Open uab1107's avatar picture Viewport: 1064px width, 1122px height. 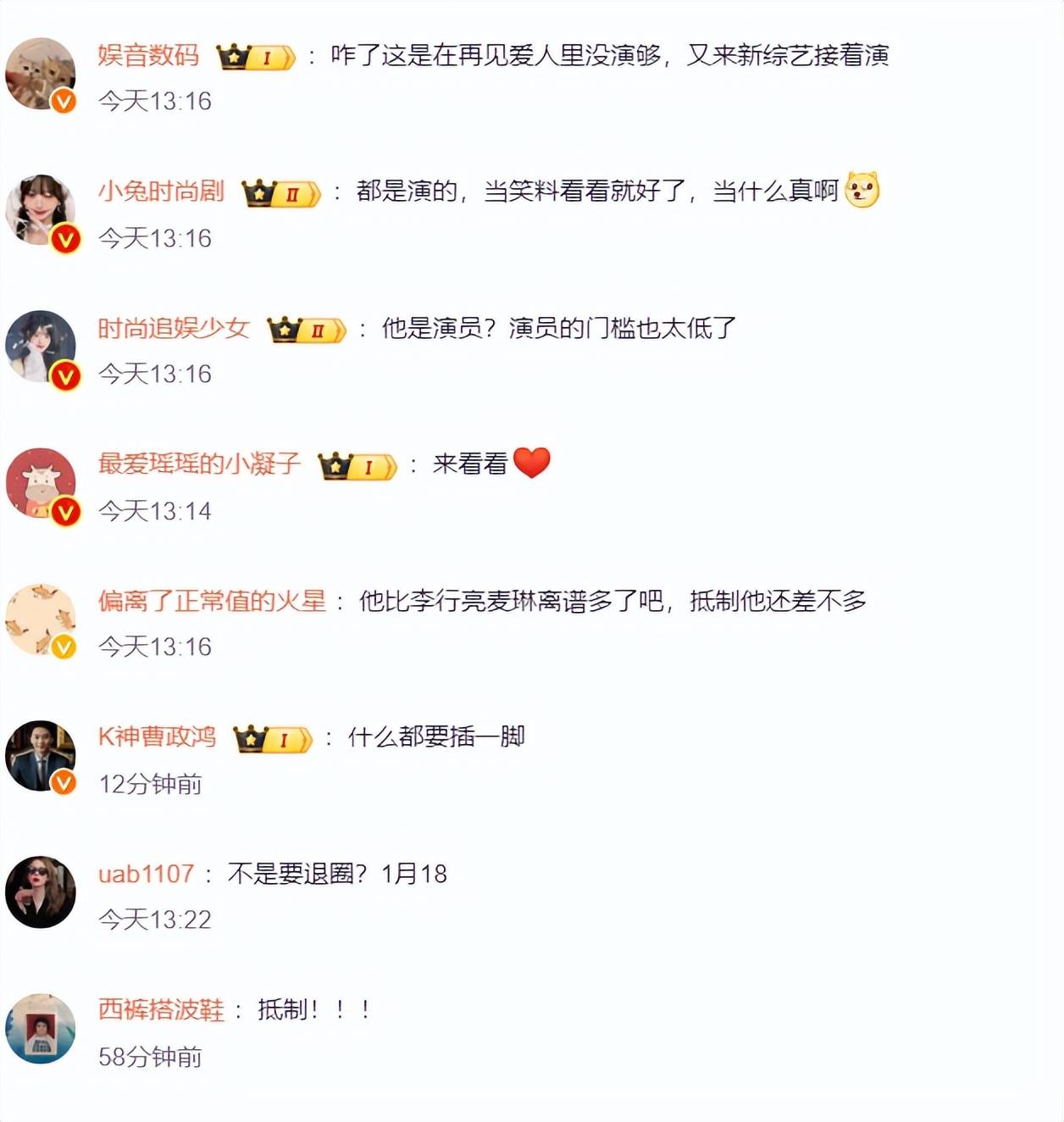pyautogui.click(x=40, y=892)
